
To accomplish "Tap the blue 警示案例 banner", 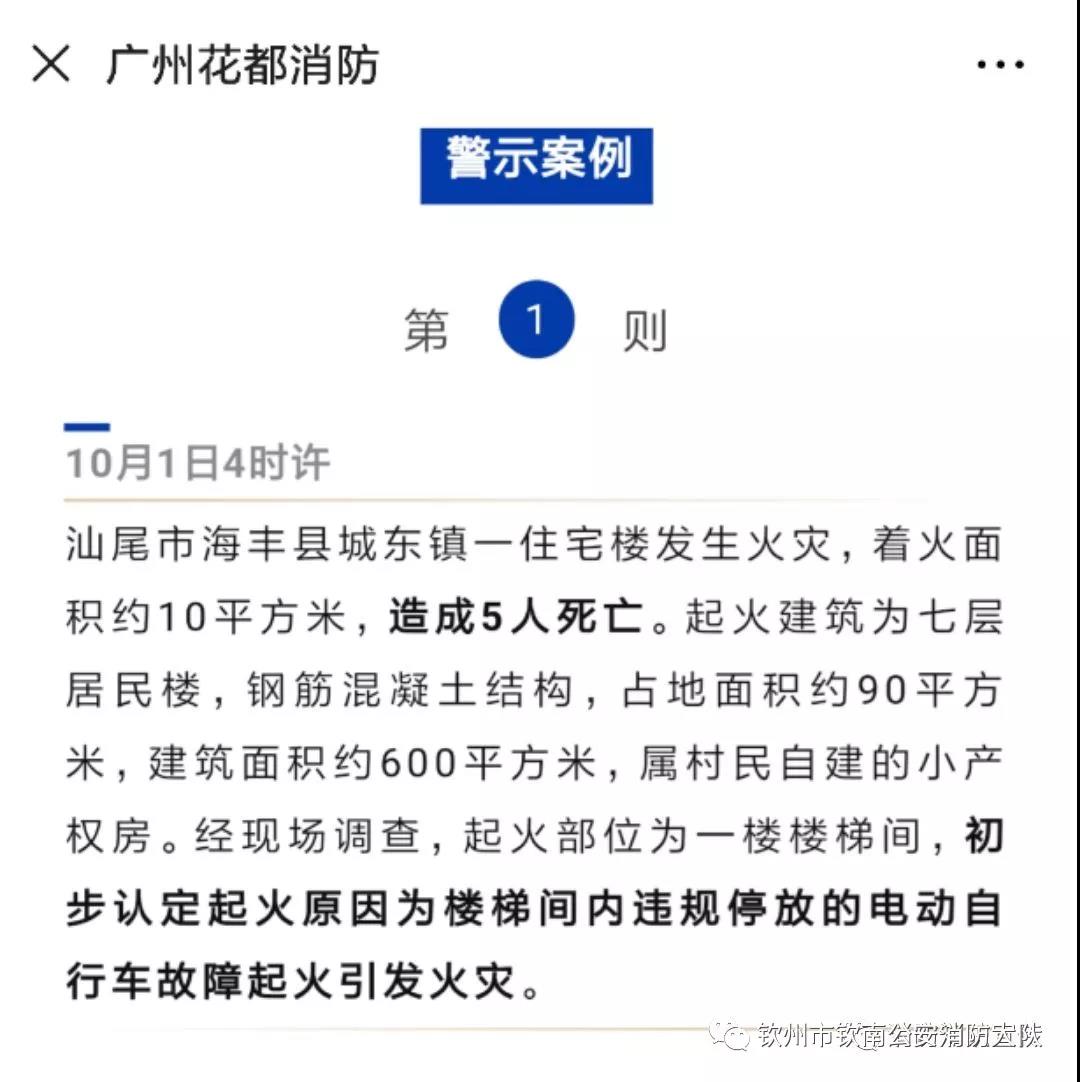I will click(x=537, y=164).
